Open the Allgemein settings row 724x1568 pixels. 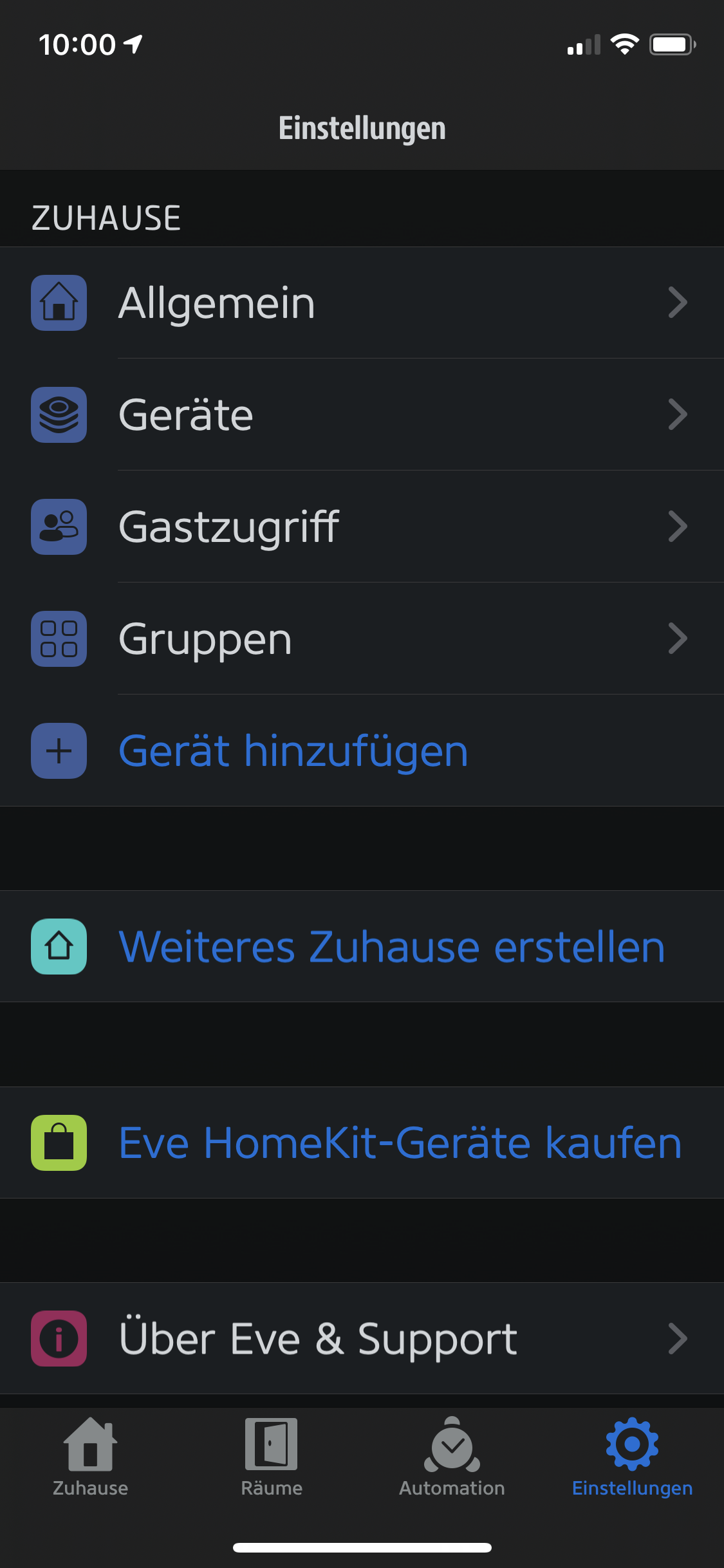360,303
